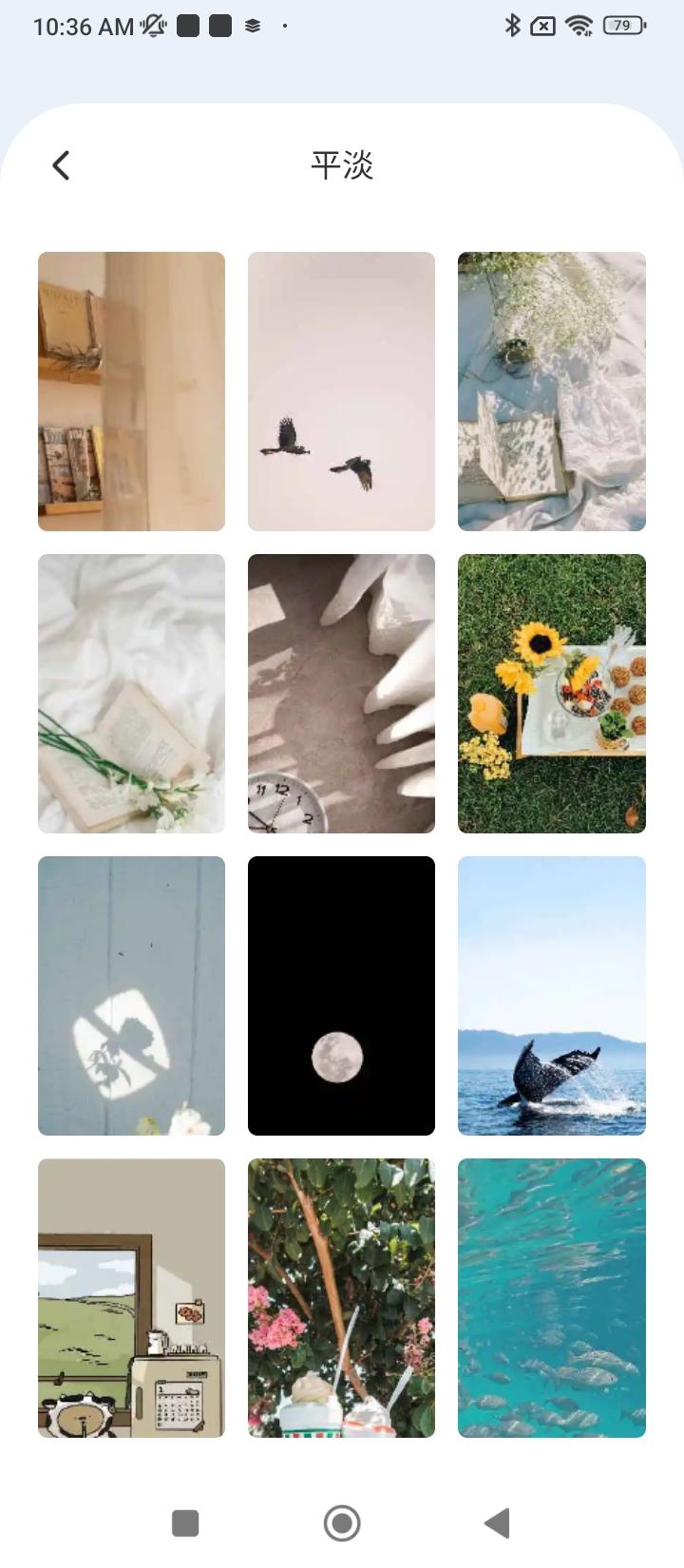Screen dimensions: 684x1568
Task: Choose the book on white sheets wallpaper
Action: 131,693
